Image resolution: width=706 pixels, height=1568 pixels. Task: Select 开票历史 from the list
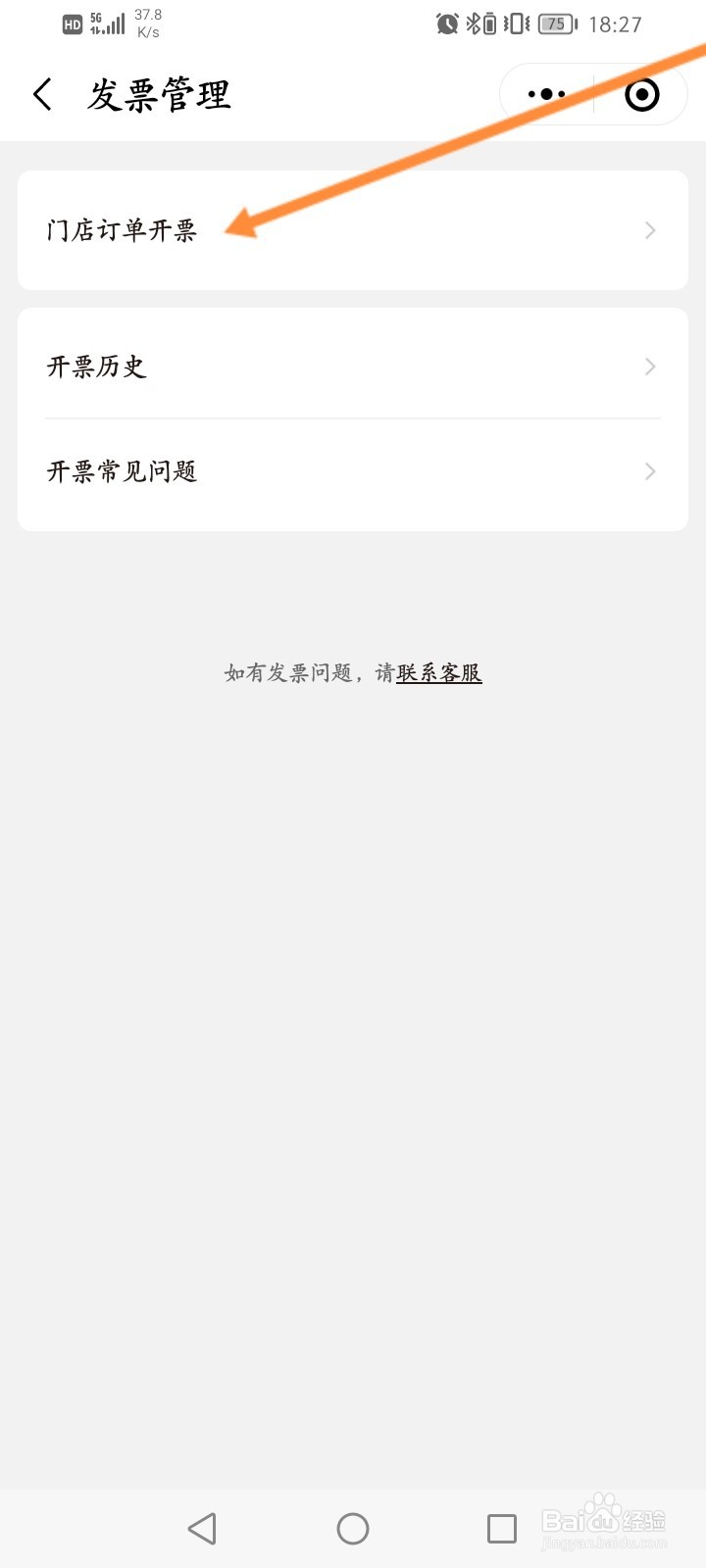coord(98,367)
